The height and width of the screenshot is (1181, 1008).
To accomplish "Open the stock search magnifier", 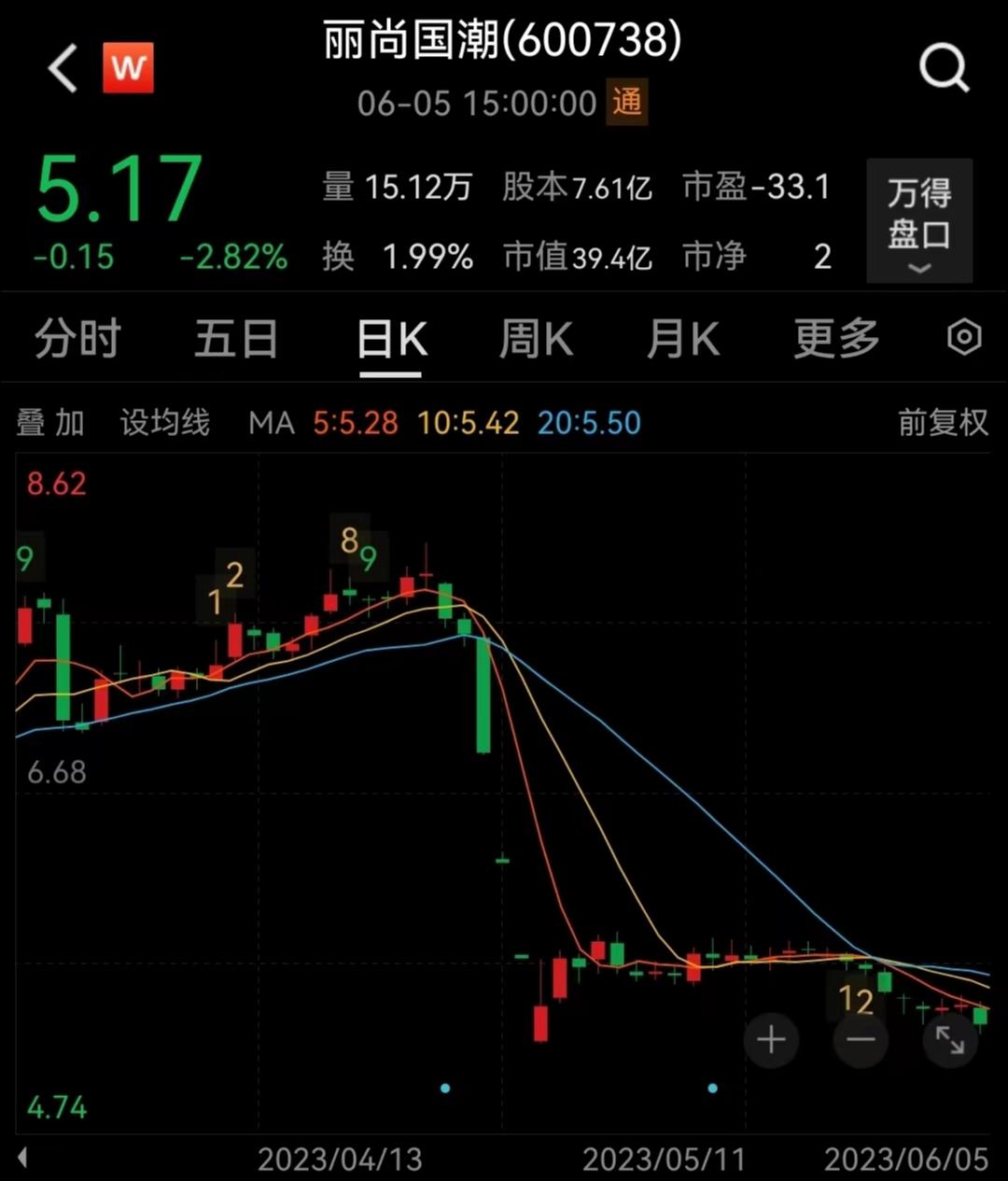I will coord(945,68).
